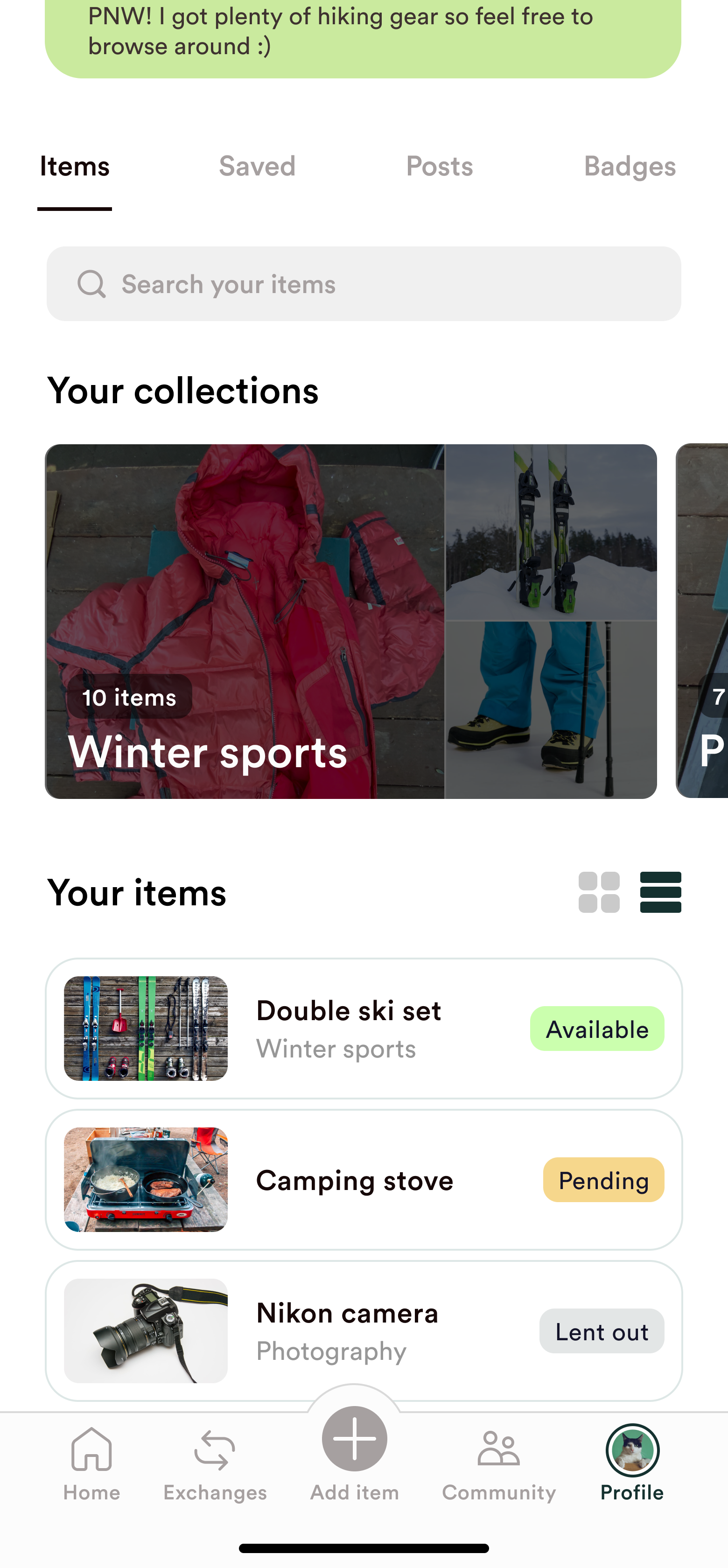Open the Winter sports collection
This screenshot has height=1568, width=728.
point(350,621)
